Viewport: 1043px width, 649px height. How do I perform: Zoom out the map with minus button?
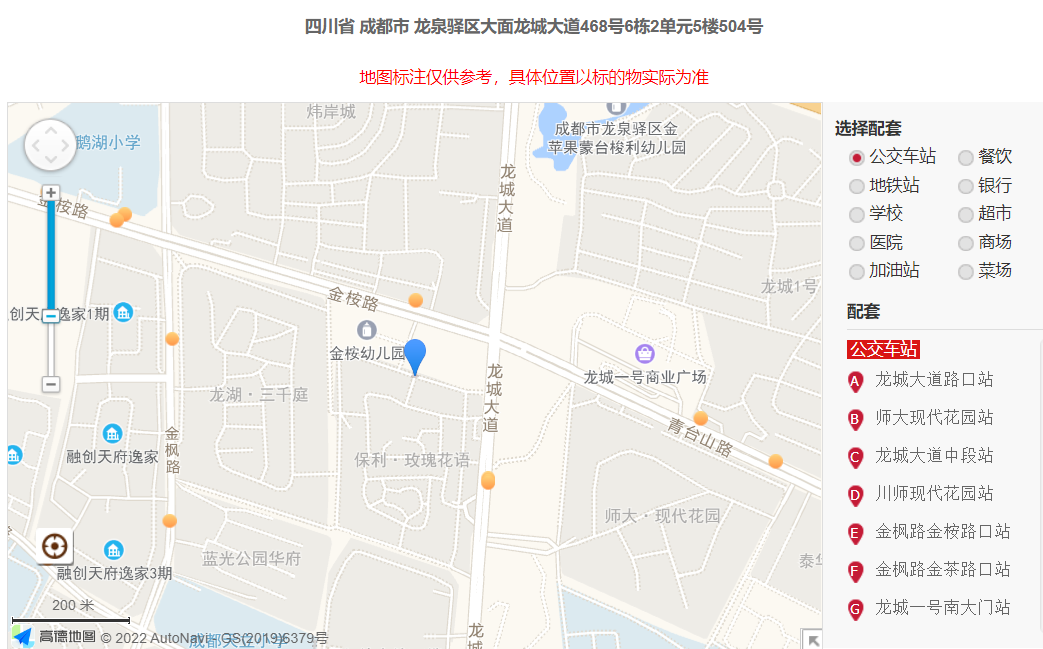[51, 384]
